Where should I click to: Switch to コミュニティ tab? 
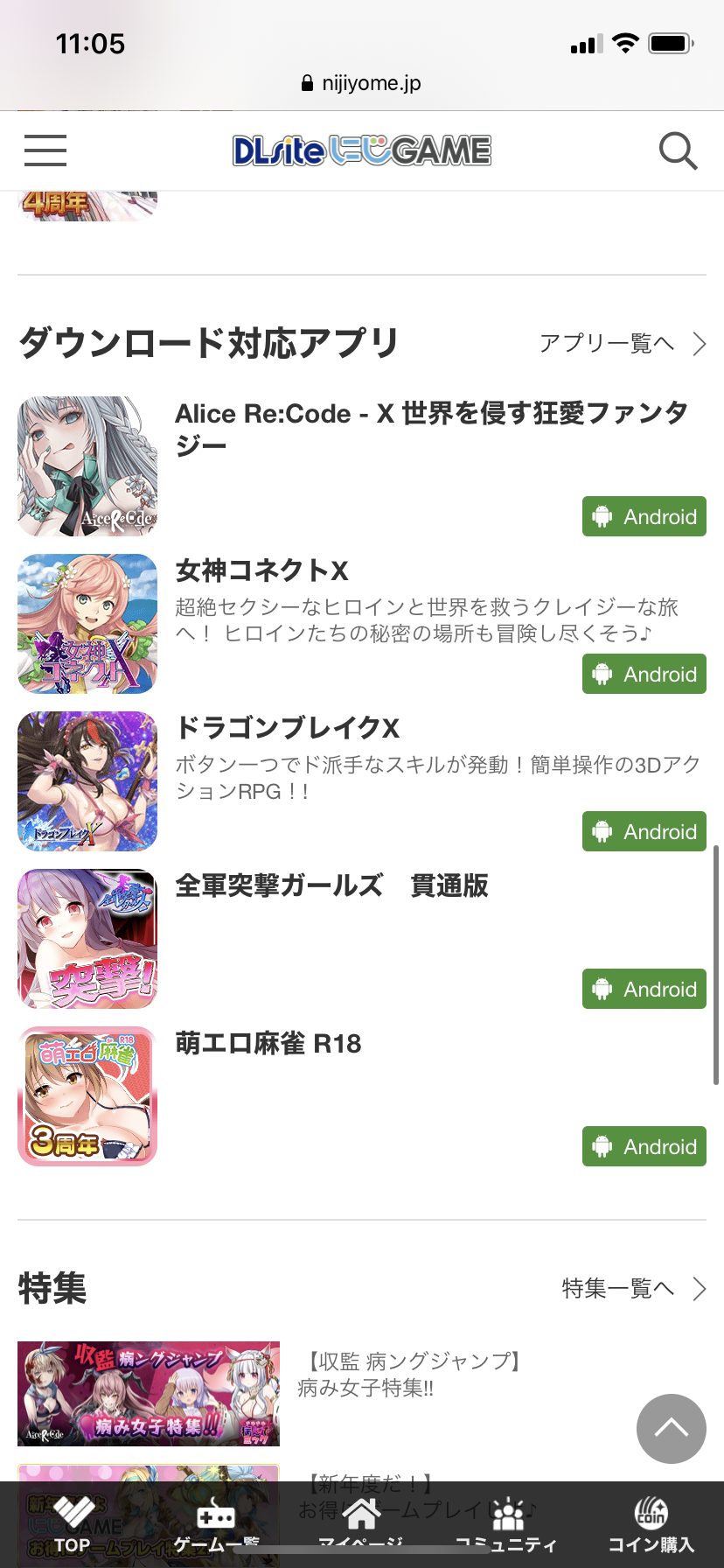click(506, 1524)
